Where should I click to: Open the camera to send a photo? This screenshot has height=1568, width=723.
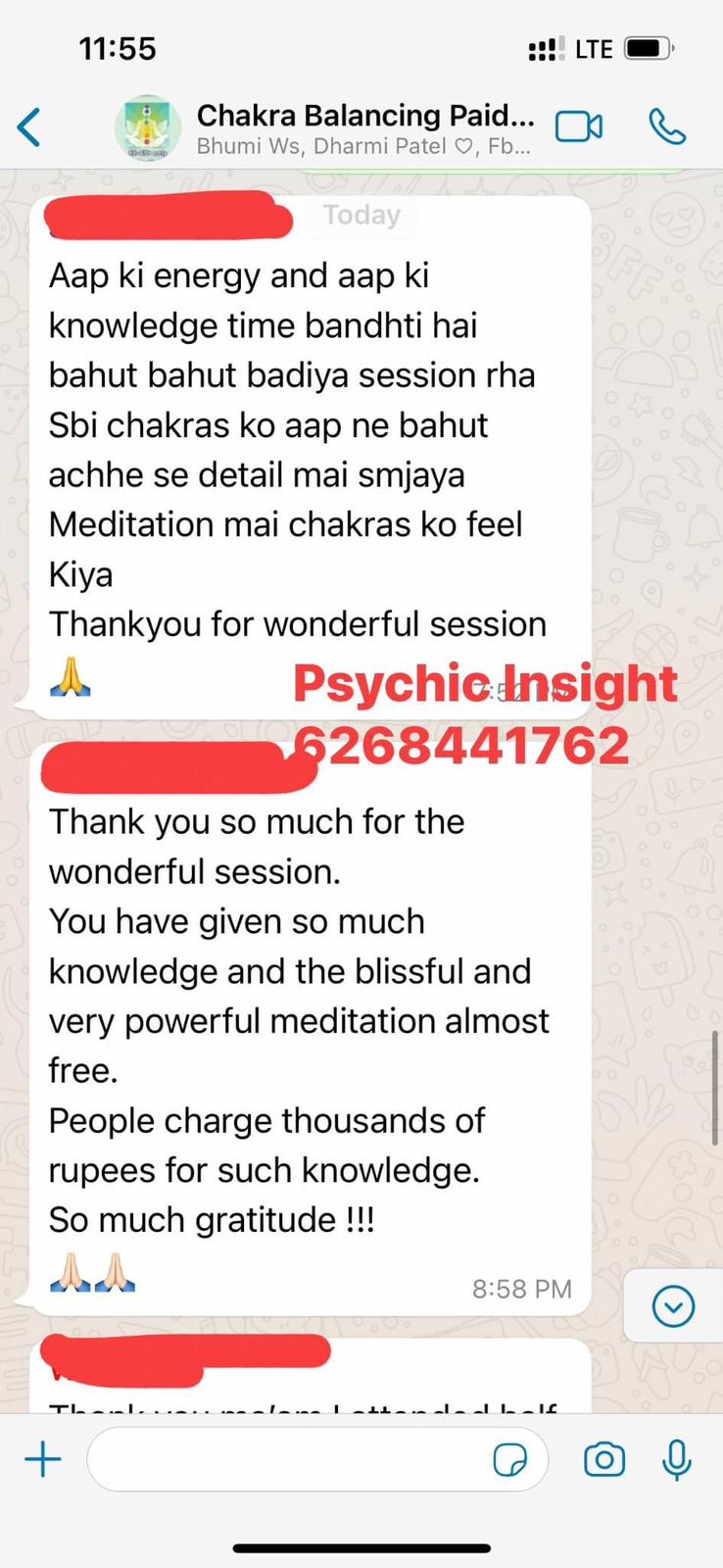click(x=604, y=1459)
